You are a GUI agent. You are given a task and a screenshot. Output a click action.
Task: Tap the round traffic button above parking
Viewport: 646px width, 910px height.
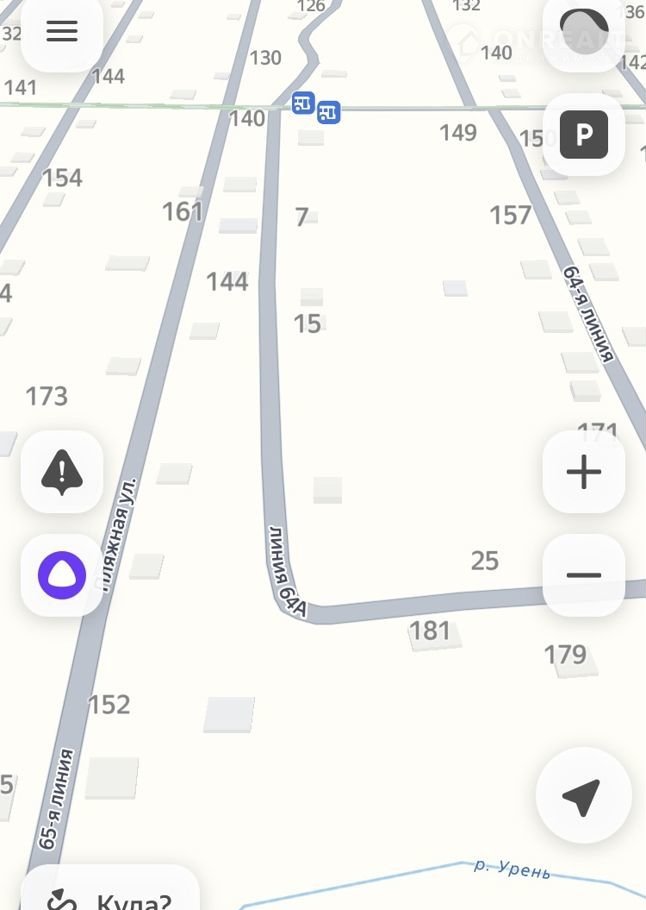pyautogui.click(x=584, y=32)
